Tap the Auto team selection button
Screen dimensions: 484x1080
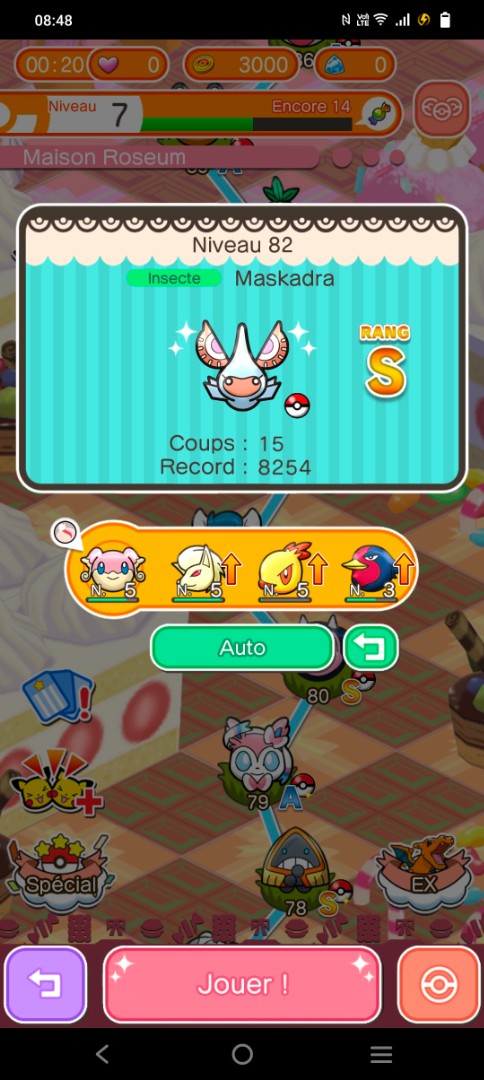pyautogui.click(x=242, y=647)
